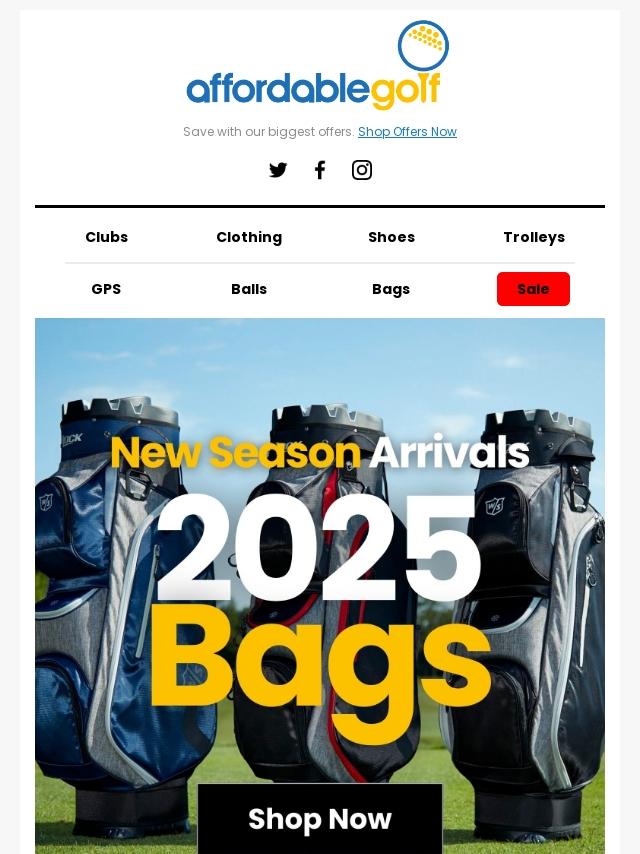Select the Shoes category

[x=391, y=237]
